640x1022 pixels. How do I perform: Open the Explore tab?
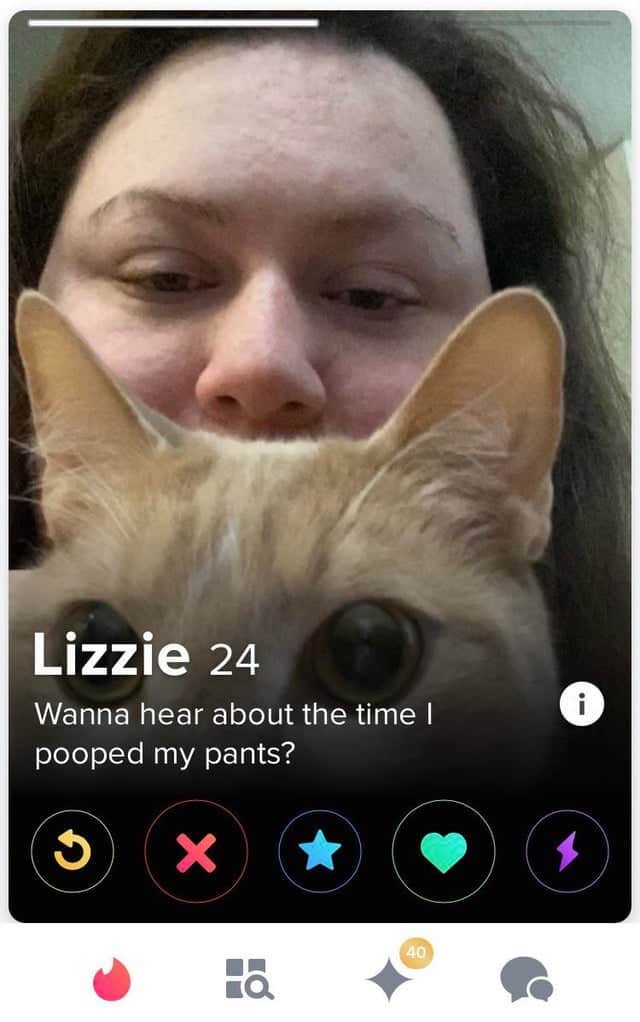click(x=246, y=979)
